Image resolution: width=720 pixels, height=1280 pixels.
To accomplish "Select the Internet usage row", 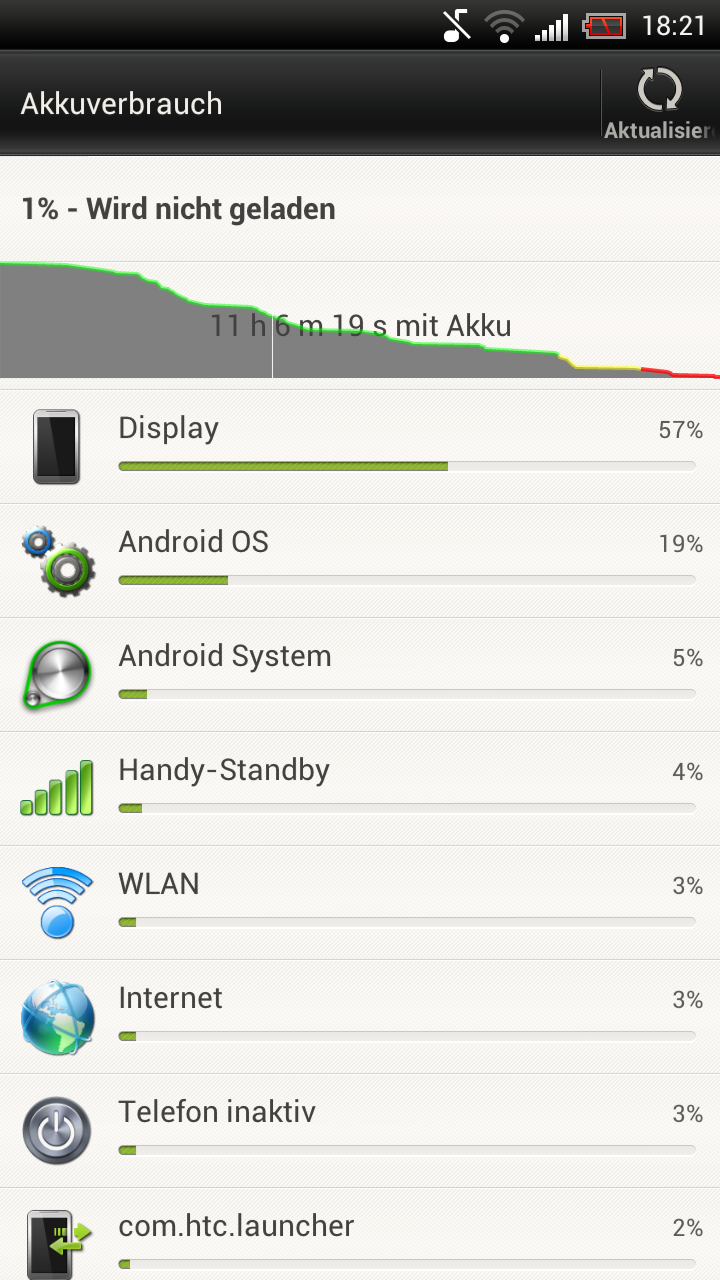I will pyautogui.click(x=360, y=1017).
